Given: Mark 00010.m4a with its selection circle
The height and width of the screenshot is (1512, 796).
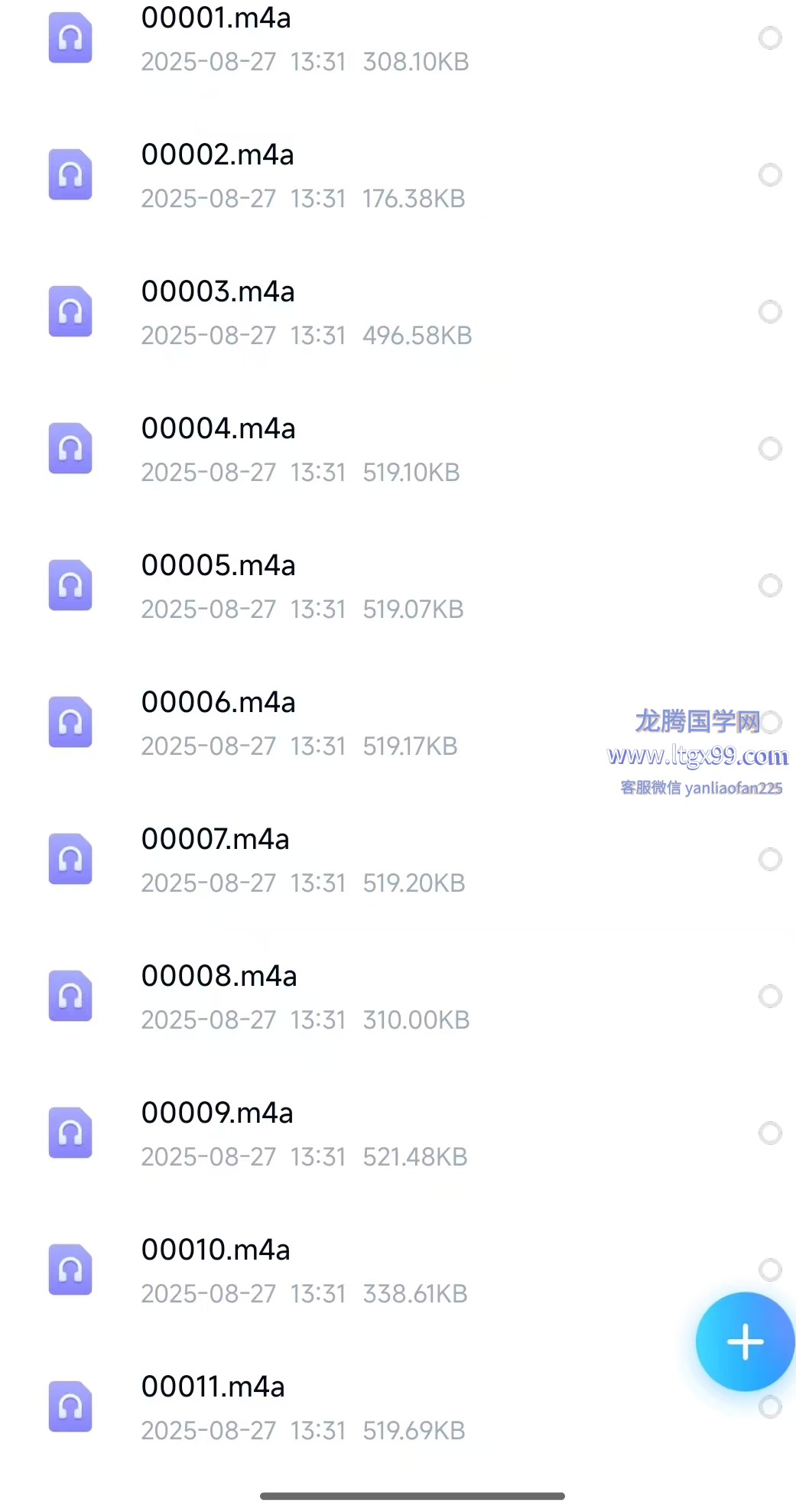Looking at the screenshot, I should coord(770,1270).
